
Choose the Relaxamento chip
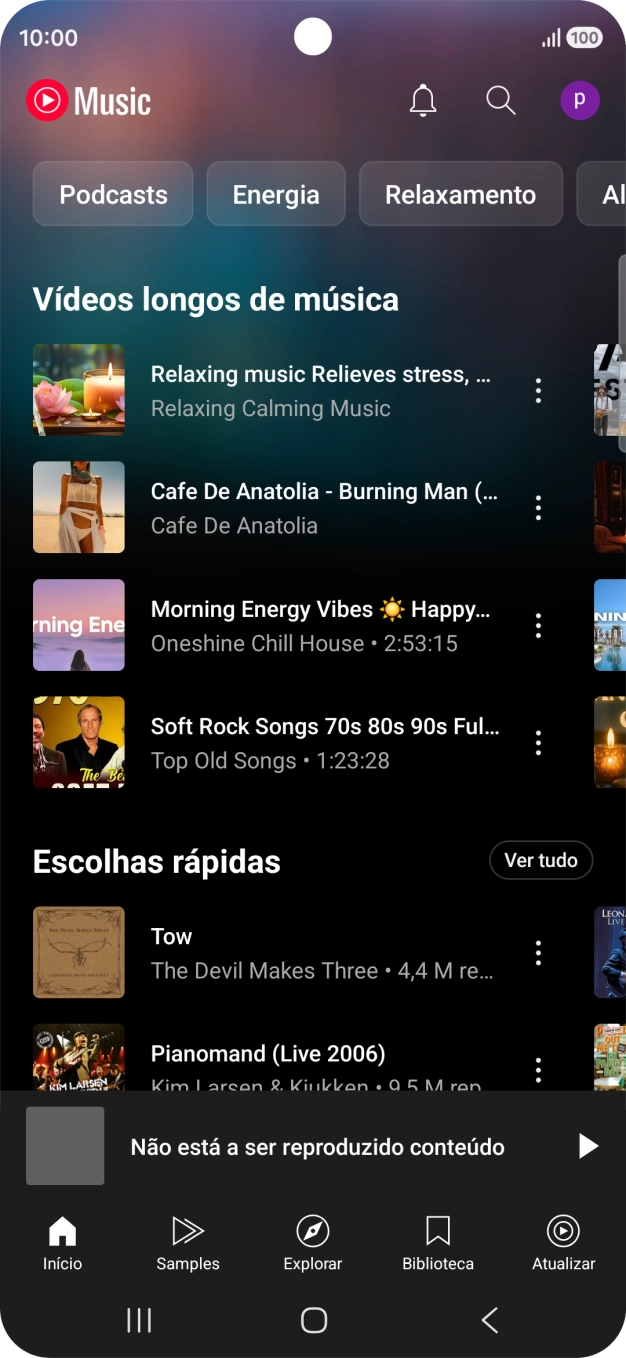[460, 194]
